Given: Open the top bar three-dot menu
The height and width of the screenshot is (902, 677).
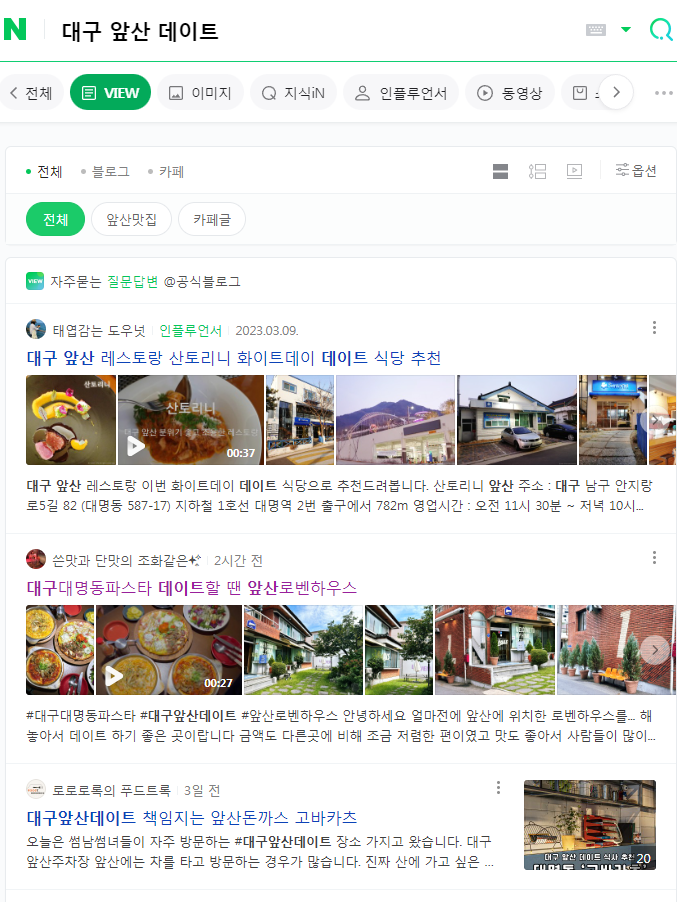Looking at the screenshot, I should click(x=663, y=93).
